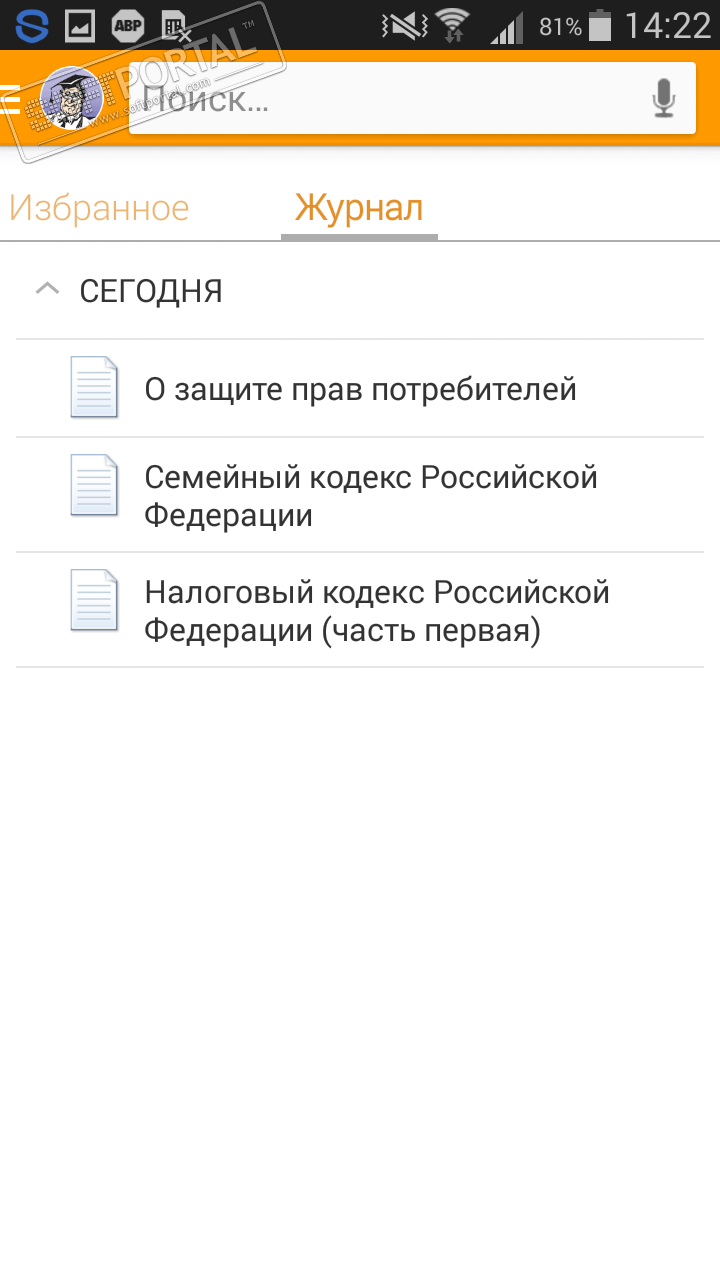Switch to the Избранное tab
This screenshot has height=1280, width=720.
tap(99, 208)
